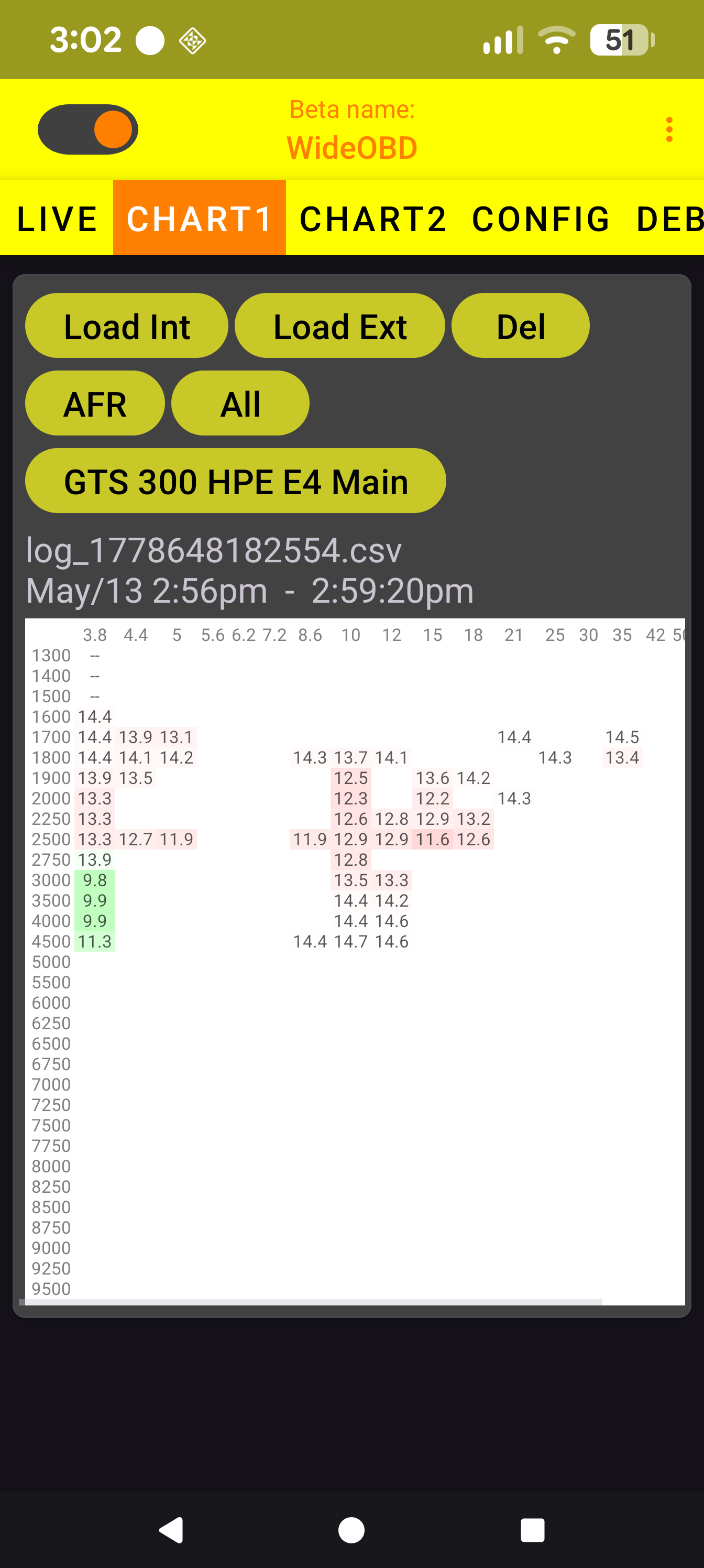This screenshot has width=704, height=1568.
Task: Tap the Load Int button
Action: pos(127,326)
